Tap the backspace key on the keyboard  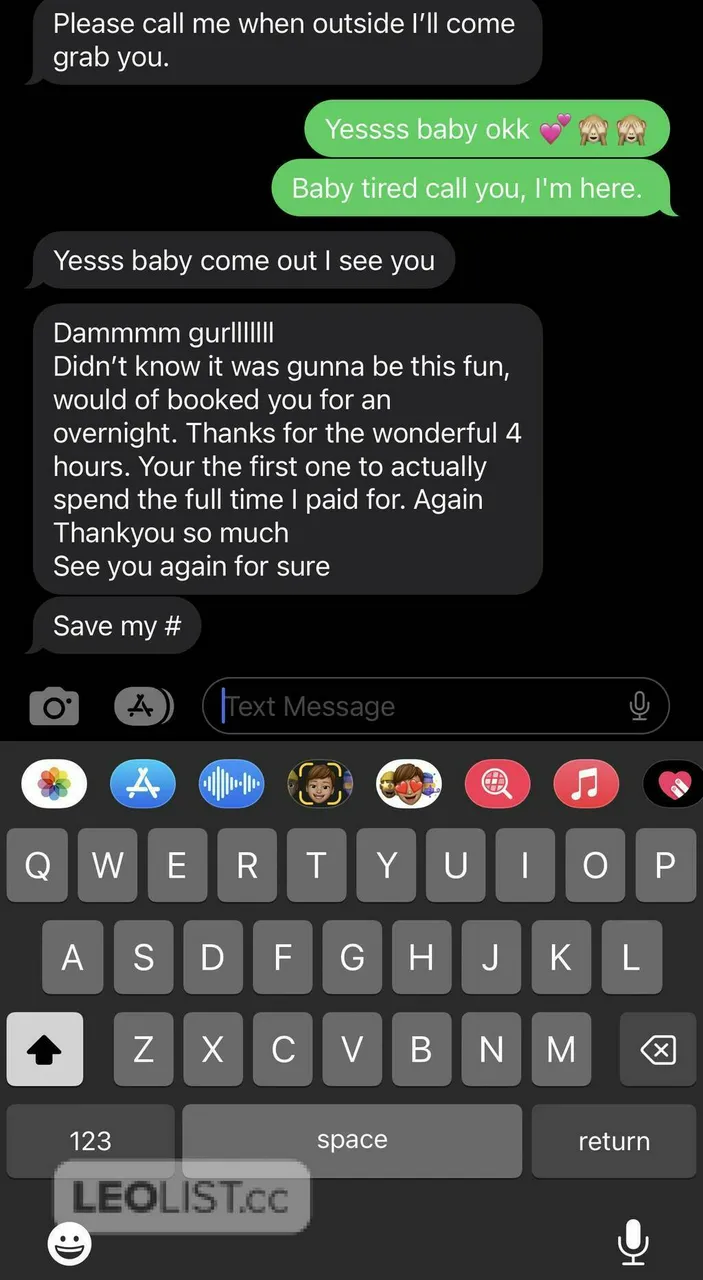click(658, 1049)
